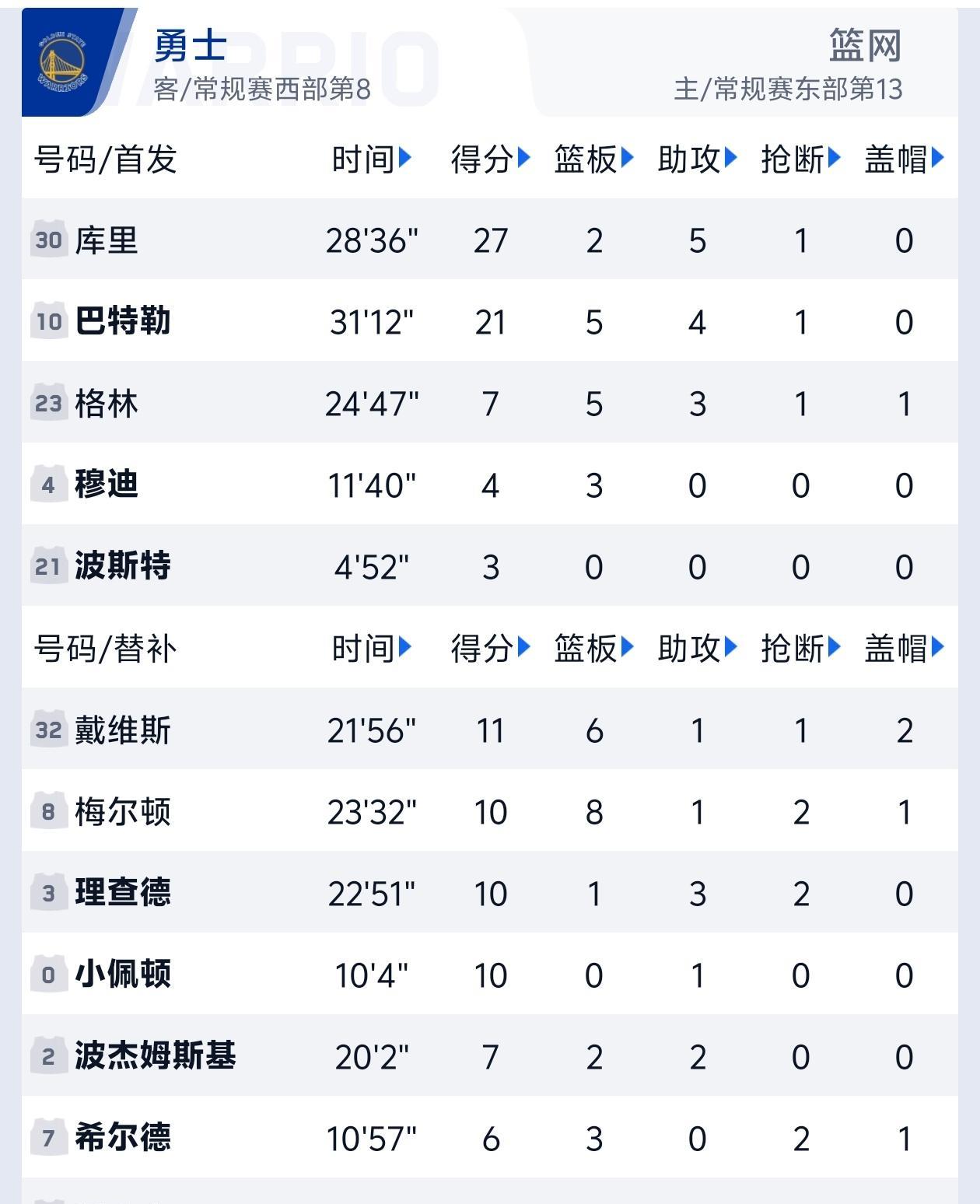Select the number 23 jersey badge for 格林
Screen dimensions: 980x1204
(x=47, y=403)
